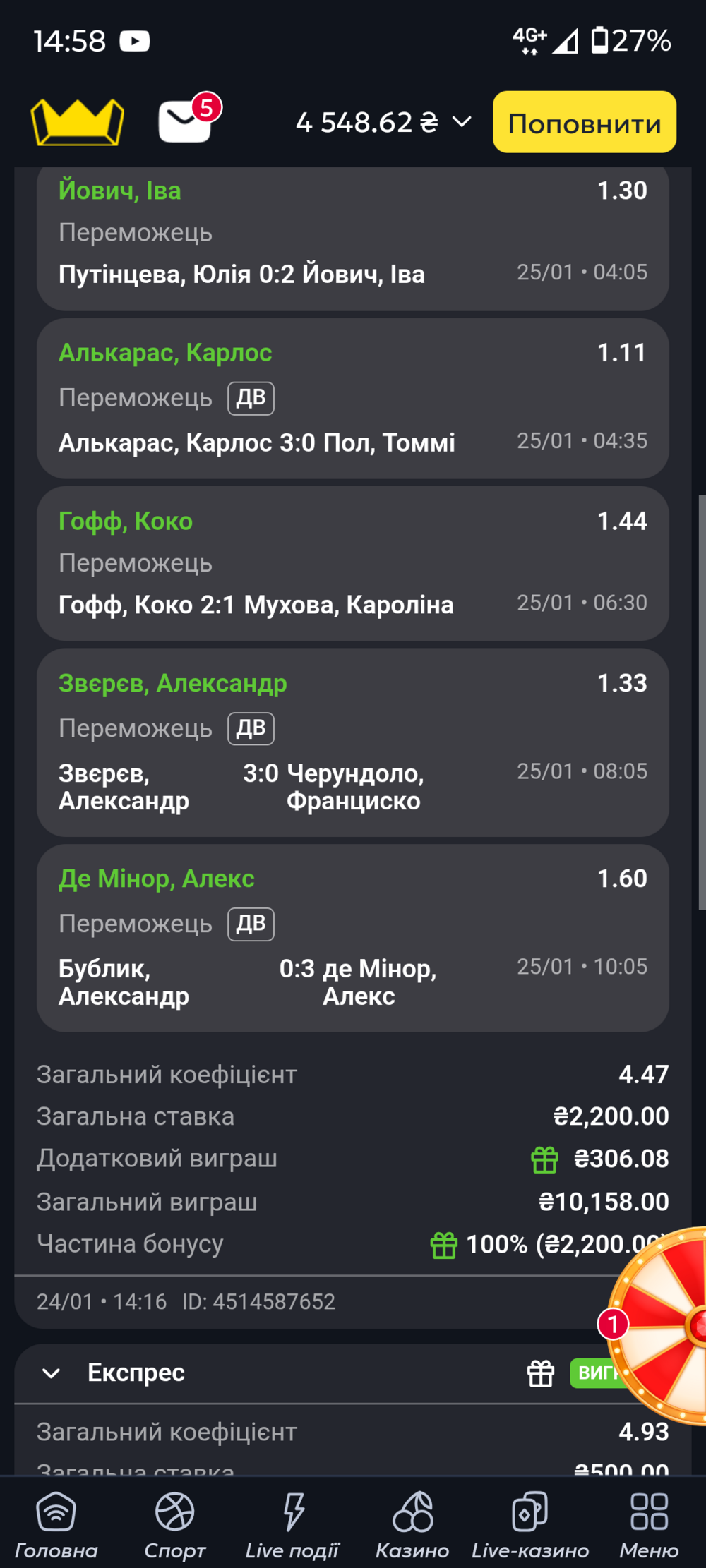Switch to the Спорт tab
706x1568 pixels.
pyautogui.click(x=174, y=1524)
